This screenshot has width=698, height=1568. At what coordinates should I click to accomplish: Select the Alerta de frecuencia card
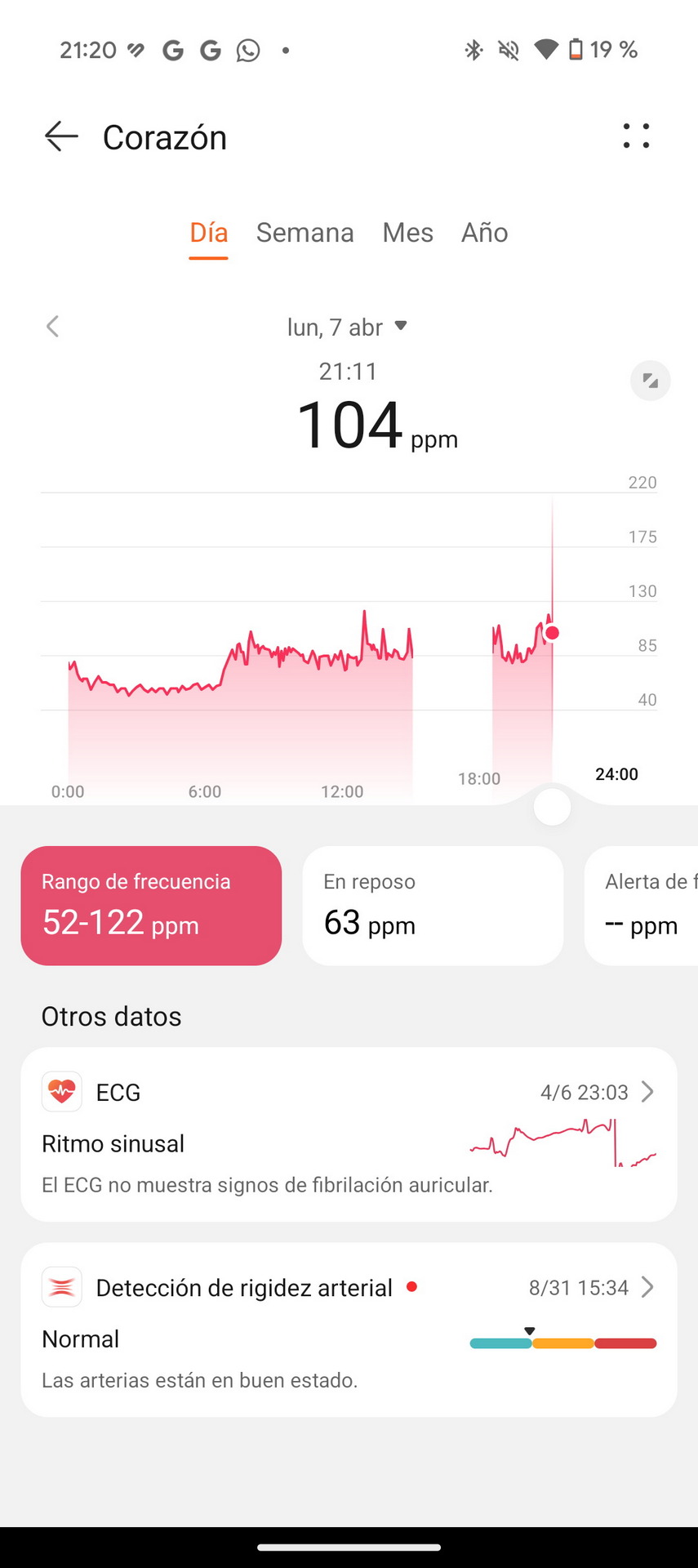[642, 906]
